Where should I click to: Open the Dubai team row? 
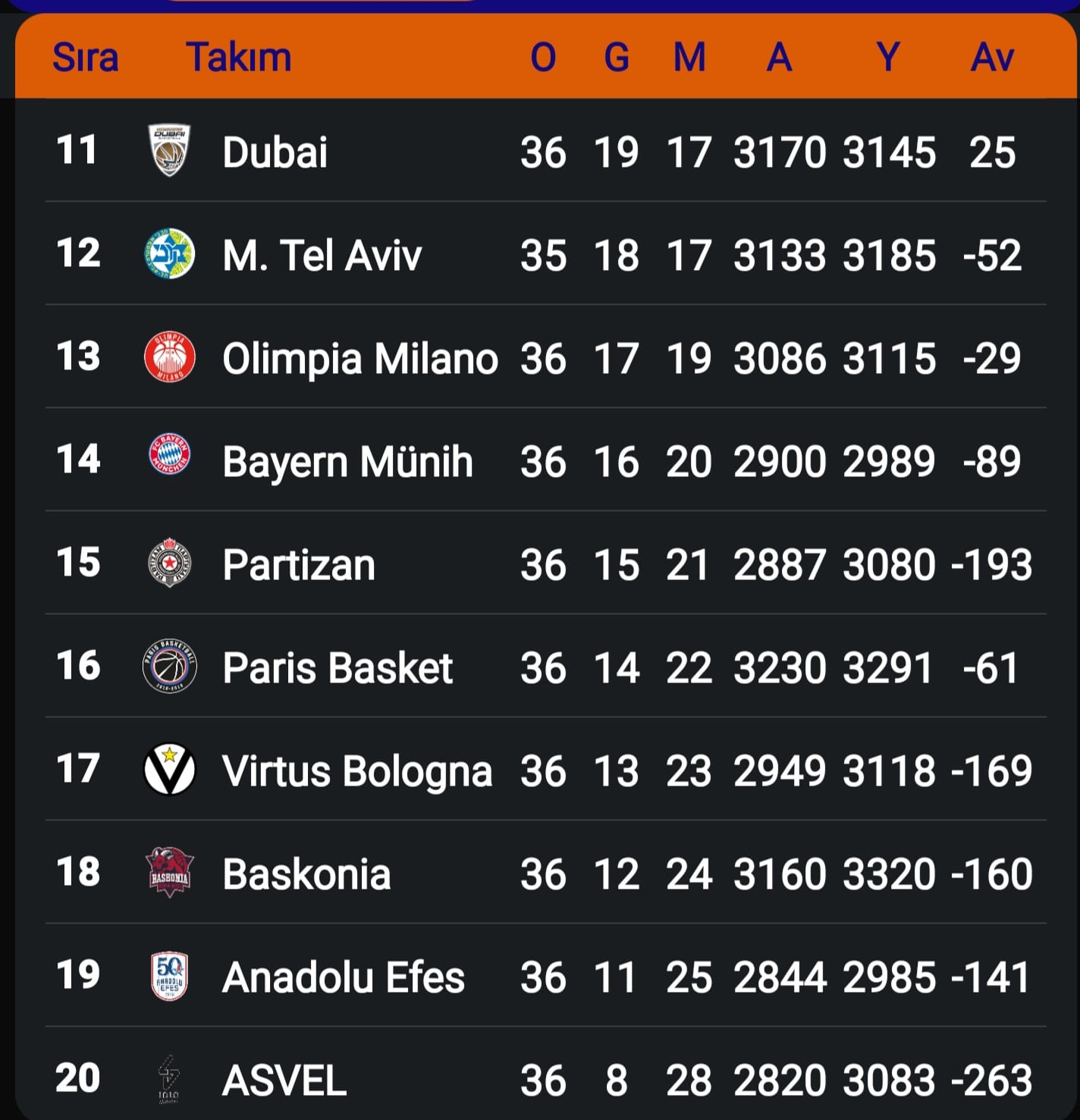275,152
